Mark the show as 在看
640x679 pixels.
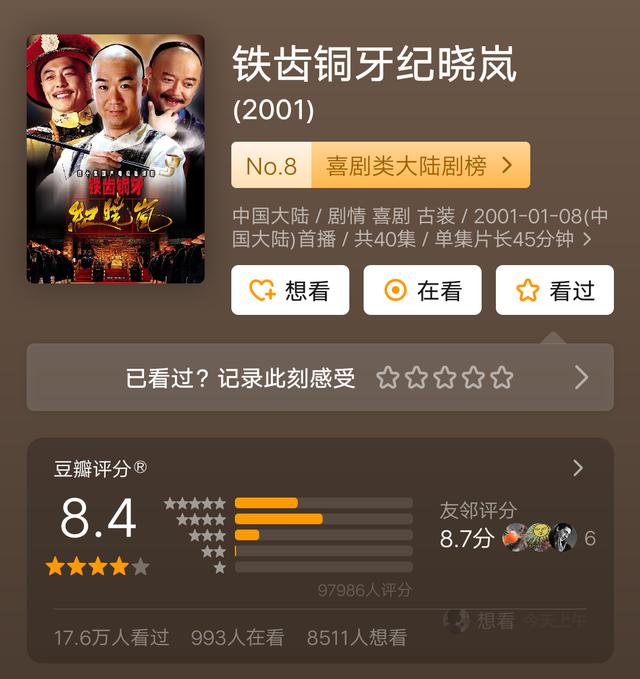pyautogui.click(x=422, y=290)
